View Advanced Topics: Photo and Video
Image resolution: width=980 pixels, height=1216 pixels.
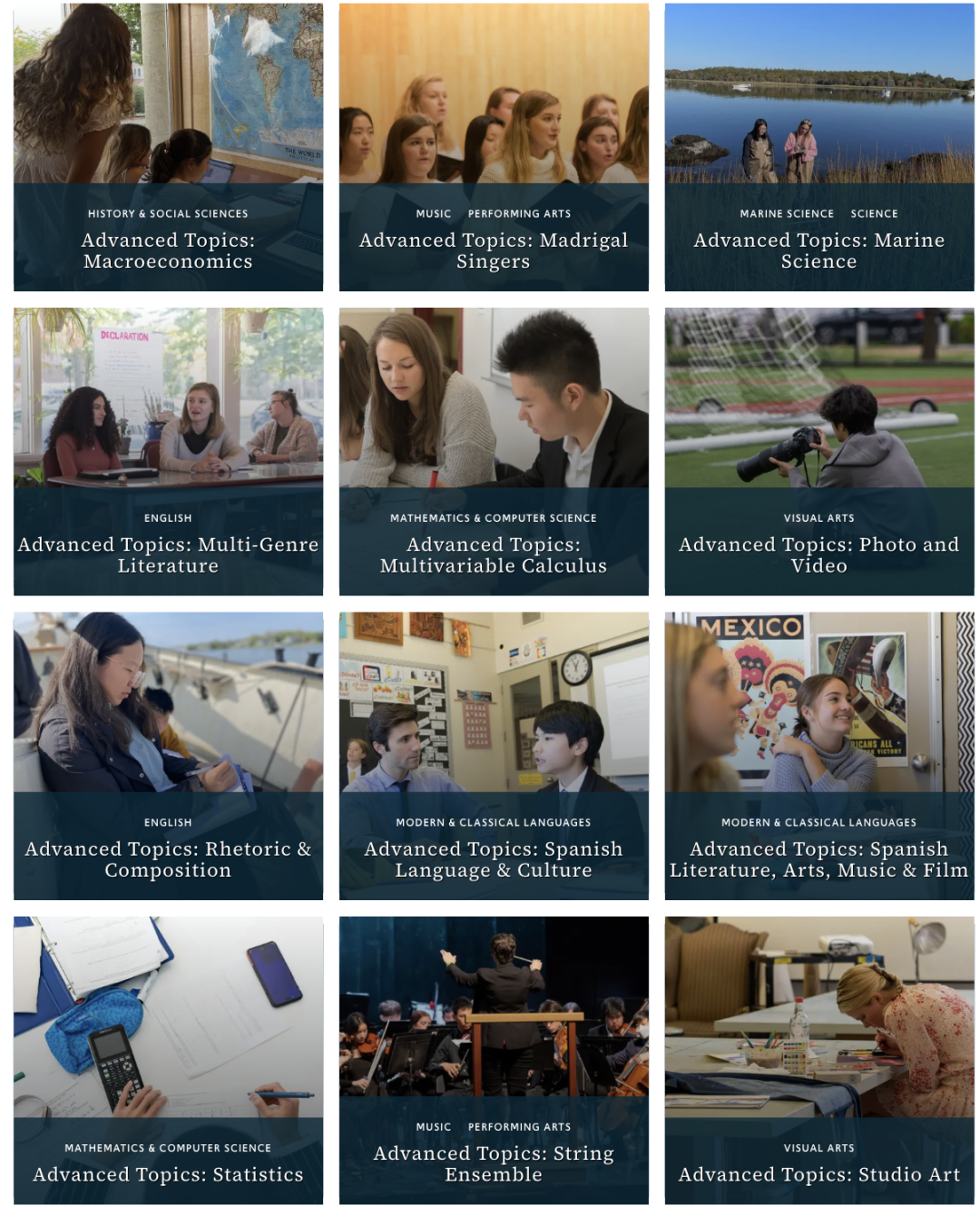point(818,554)
